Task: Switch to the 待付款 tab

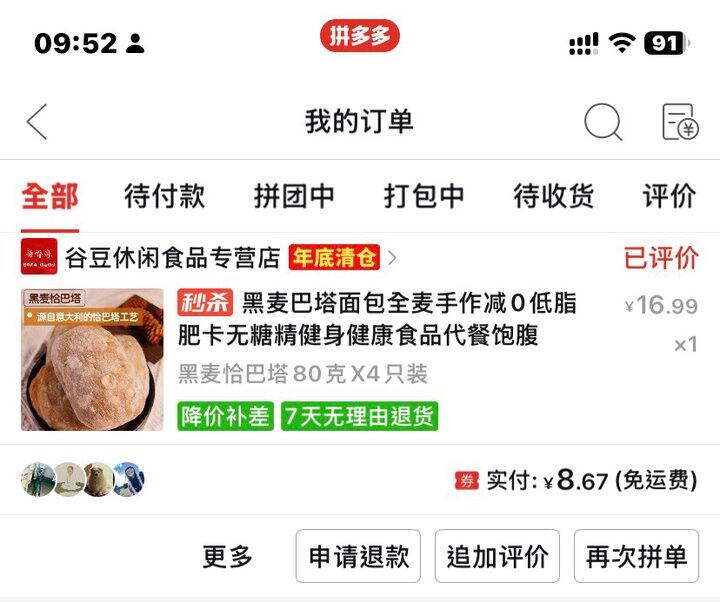Action: 164,196
